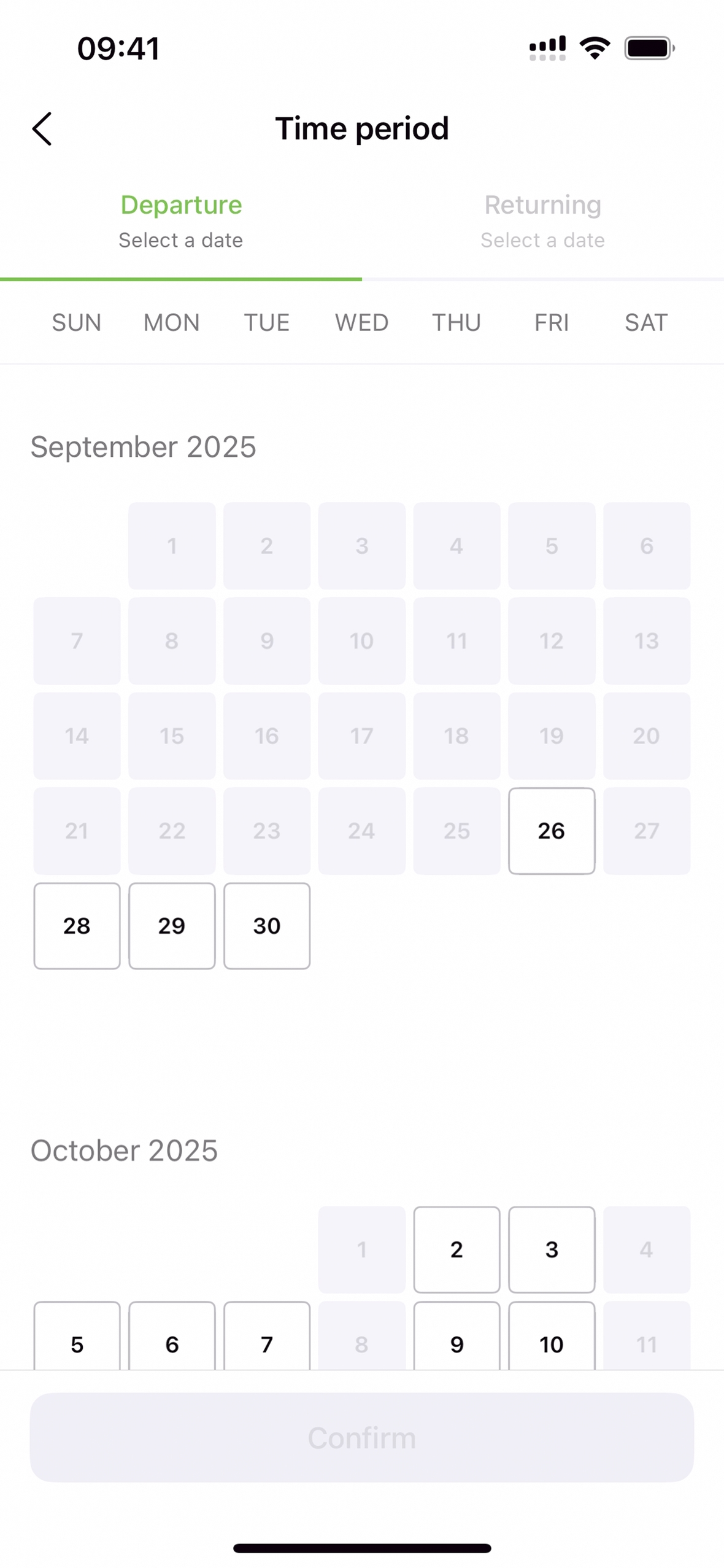Go back from Time period screen
This screenshot has height=1568, width=724.
(42, 129)
